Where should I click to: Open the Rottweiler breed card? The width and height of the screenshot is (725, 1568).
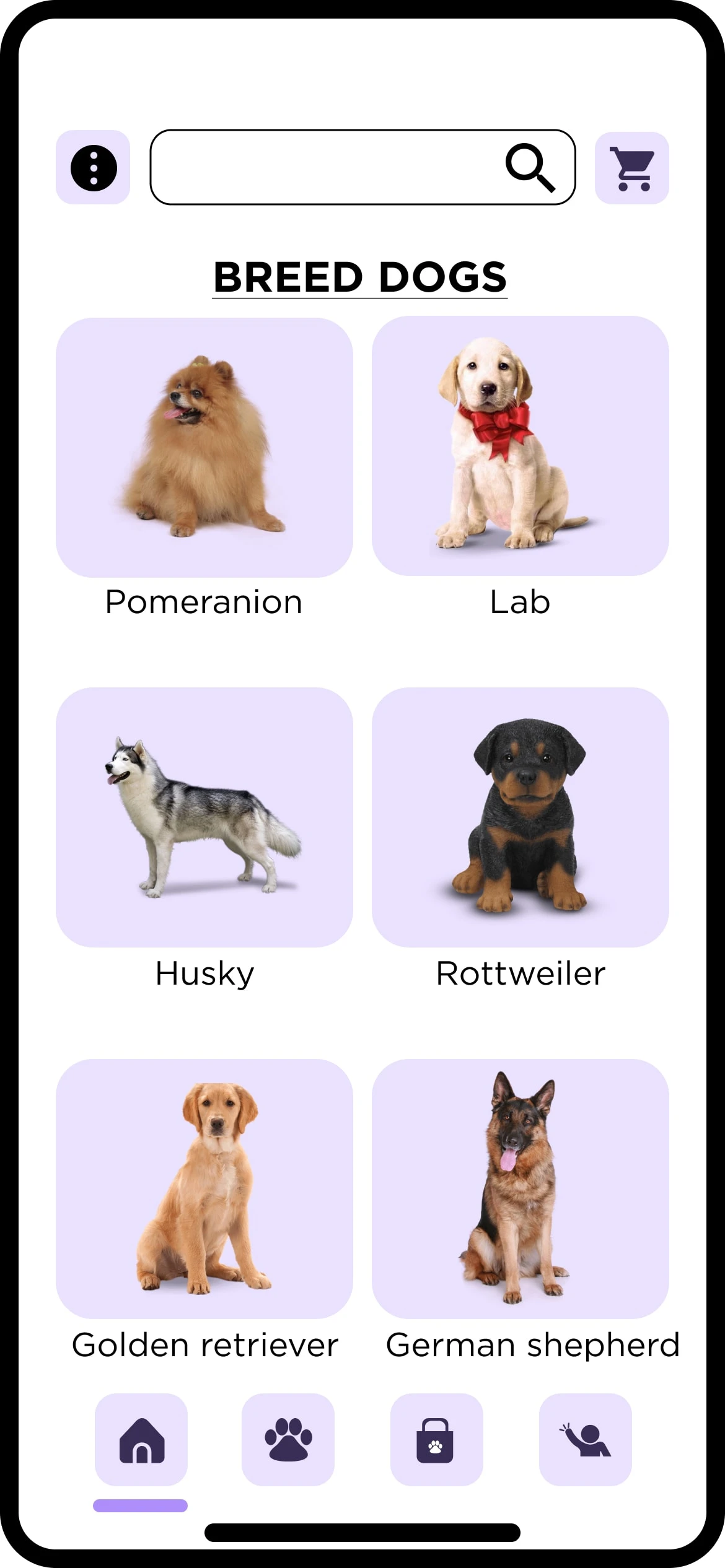click(520, 817)
